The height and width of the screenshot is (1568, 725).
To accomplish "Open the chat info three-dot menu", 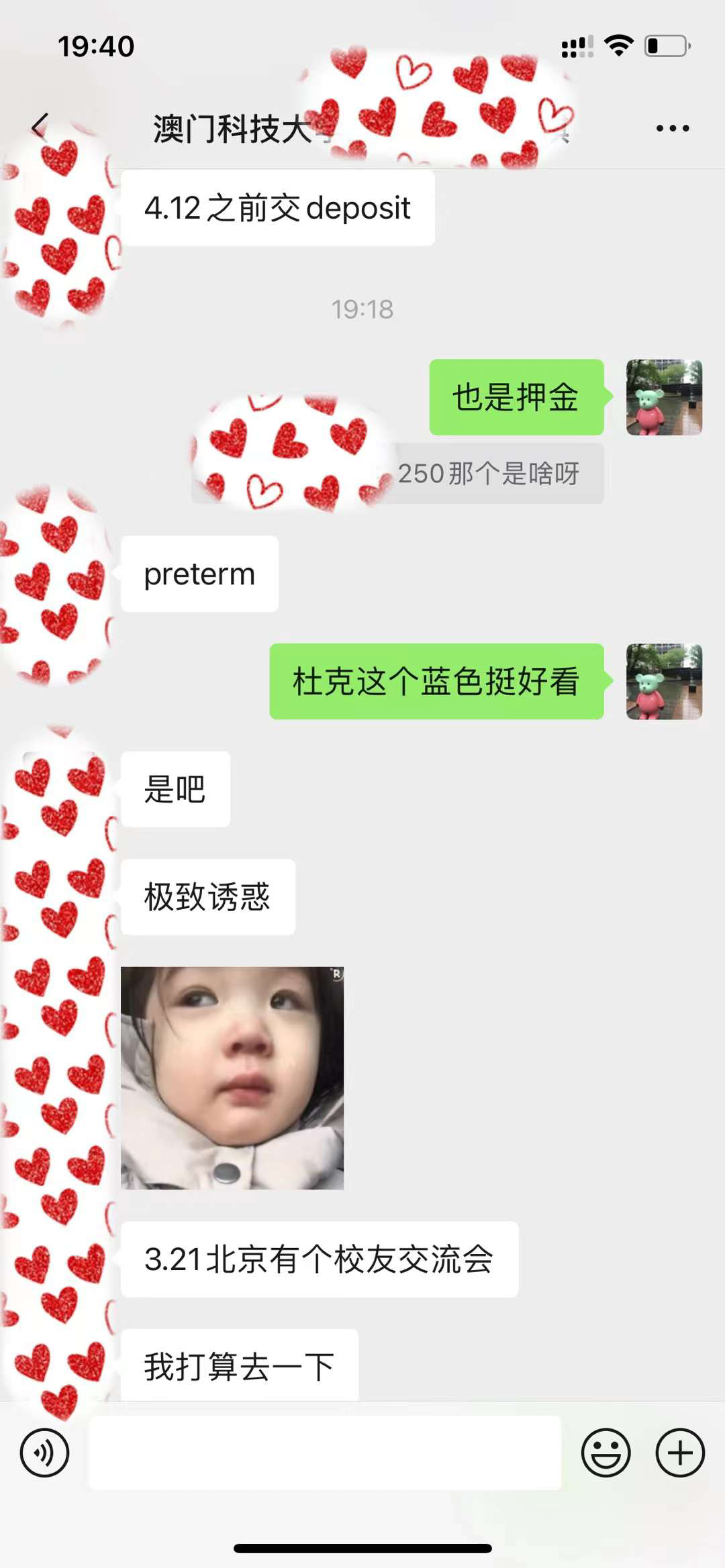I will point(672,128).
